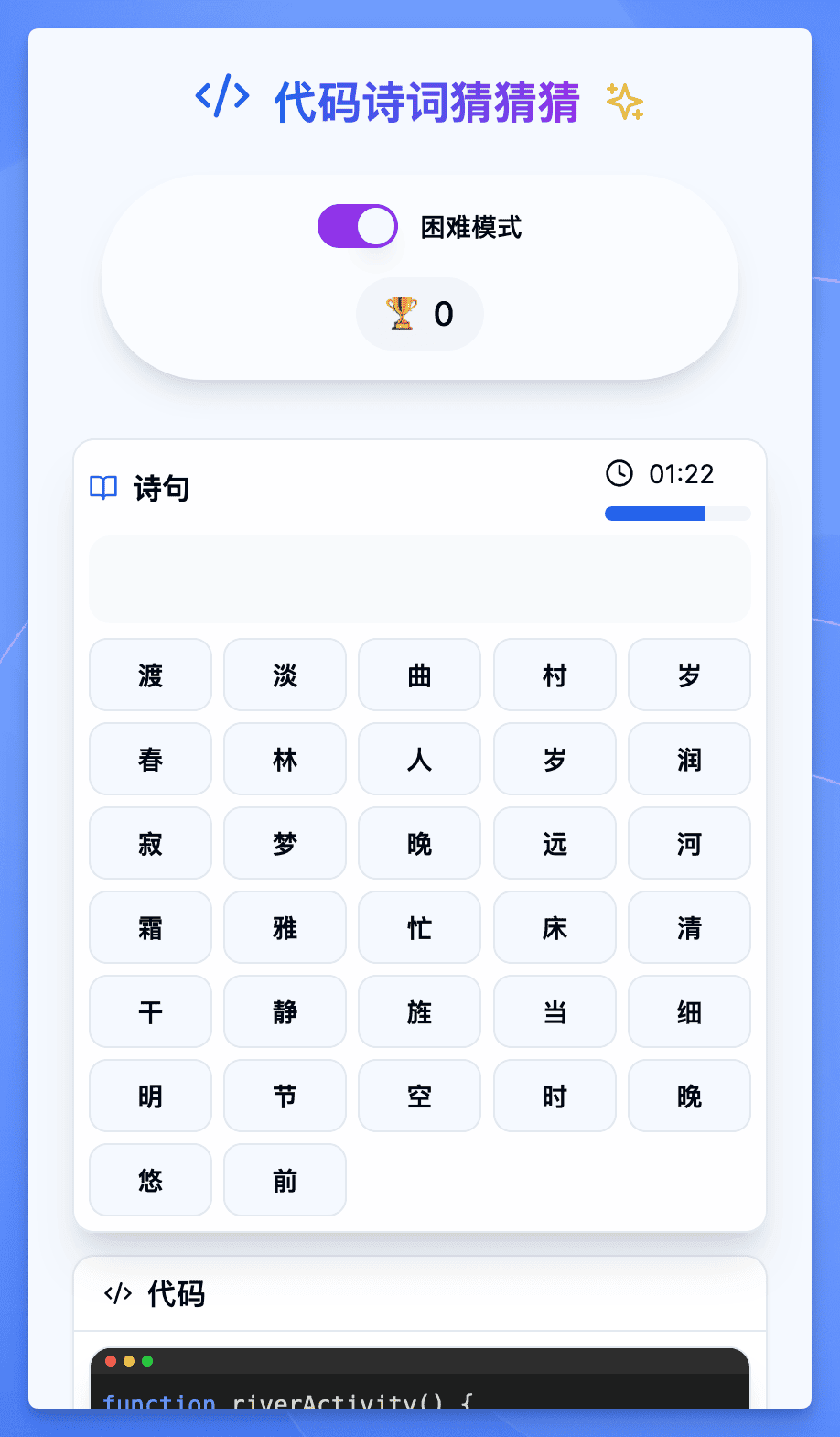Tap the 梦 tile

tap(285, 843)
